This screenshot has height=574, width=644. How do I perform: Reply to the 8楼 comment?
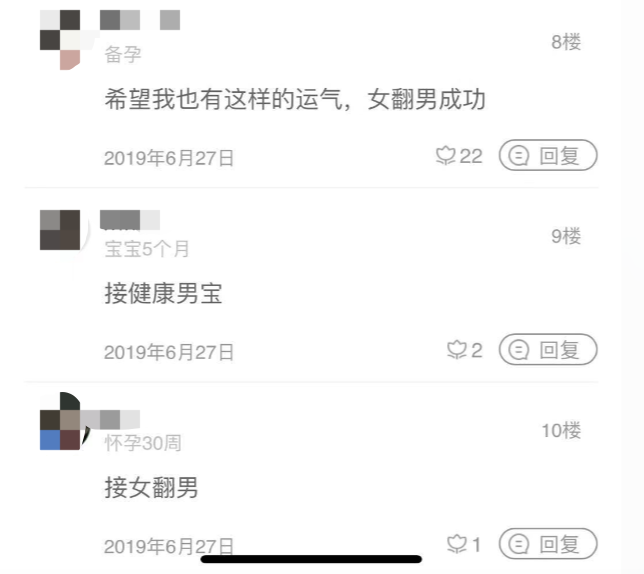point(548,156)
